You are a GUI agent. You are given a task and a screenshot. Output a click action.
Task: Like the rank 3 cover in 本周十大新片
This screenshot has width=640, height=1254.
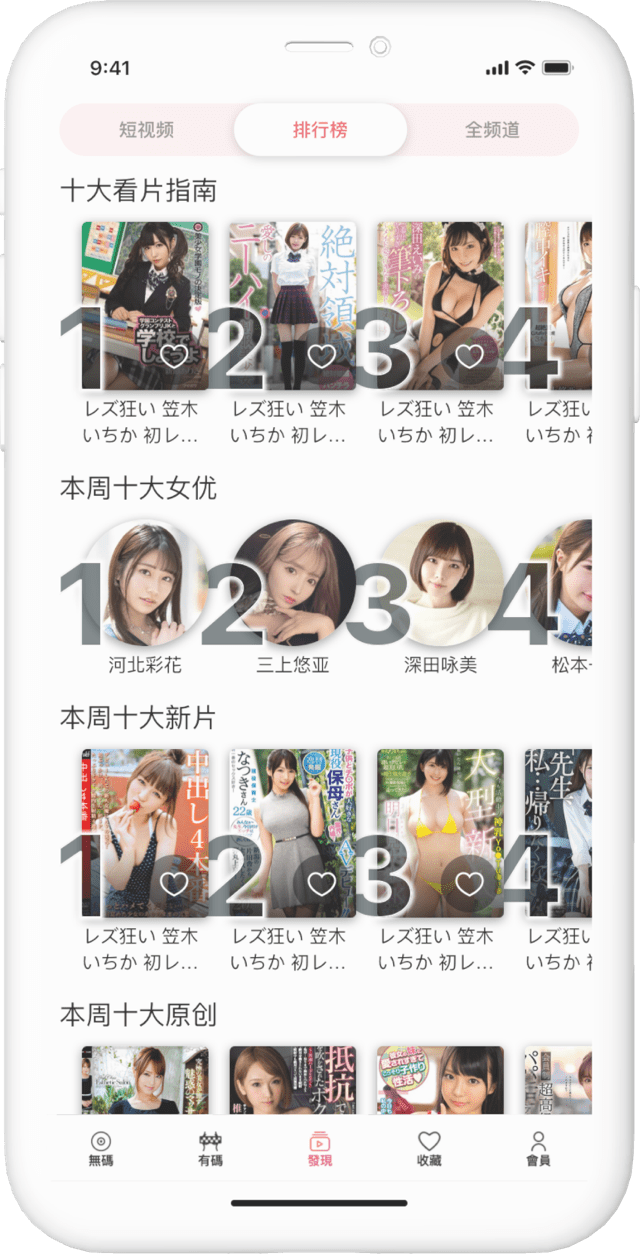pyautogui.click(x=469, y=884)
